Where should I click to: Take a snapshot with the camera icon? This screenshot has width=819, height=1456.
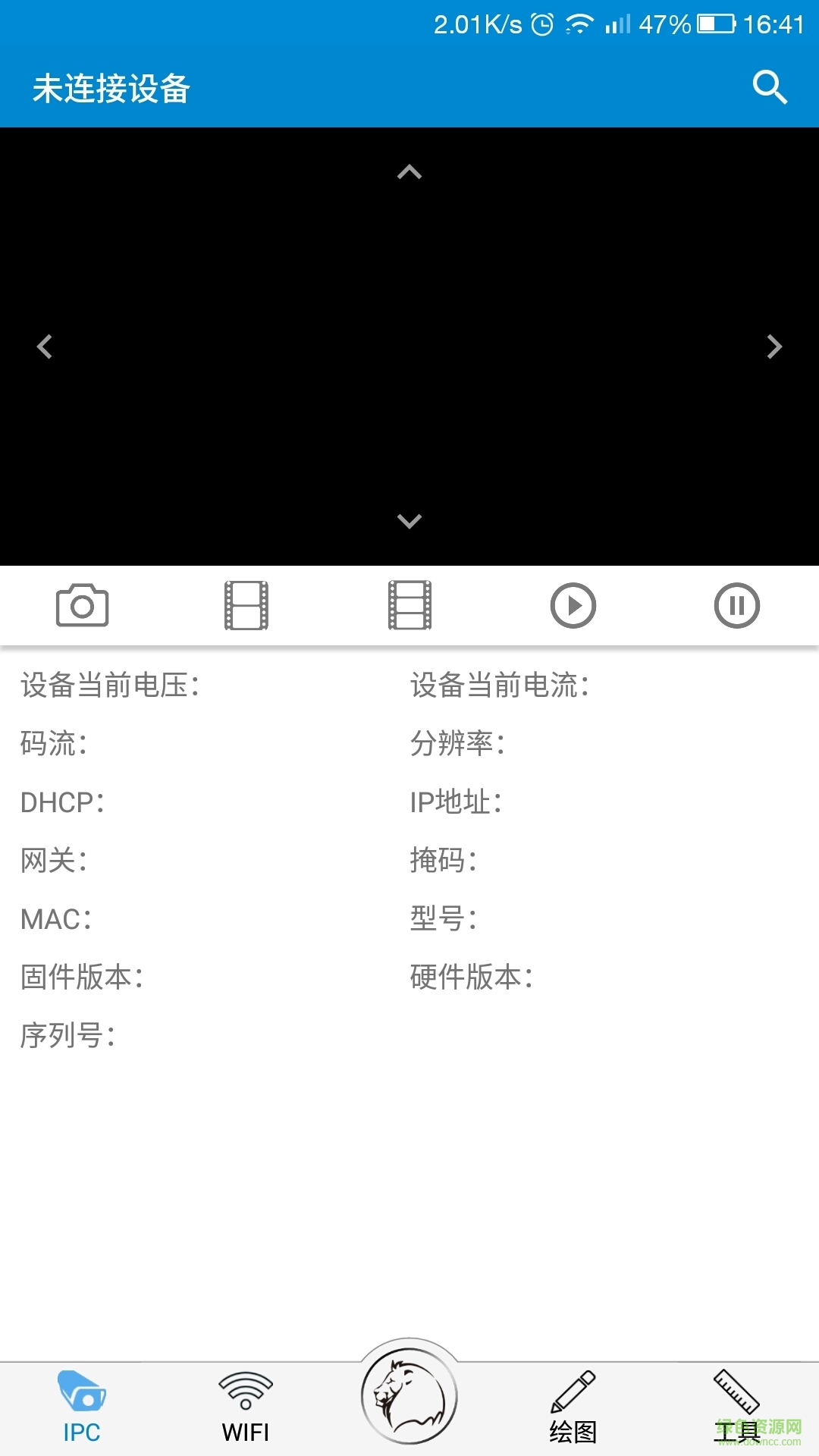click(x=82, y=605)
